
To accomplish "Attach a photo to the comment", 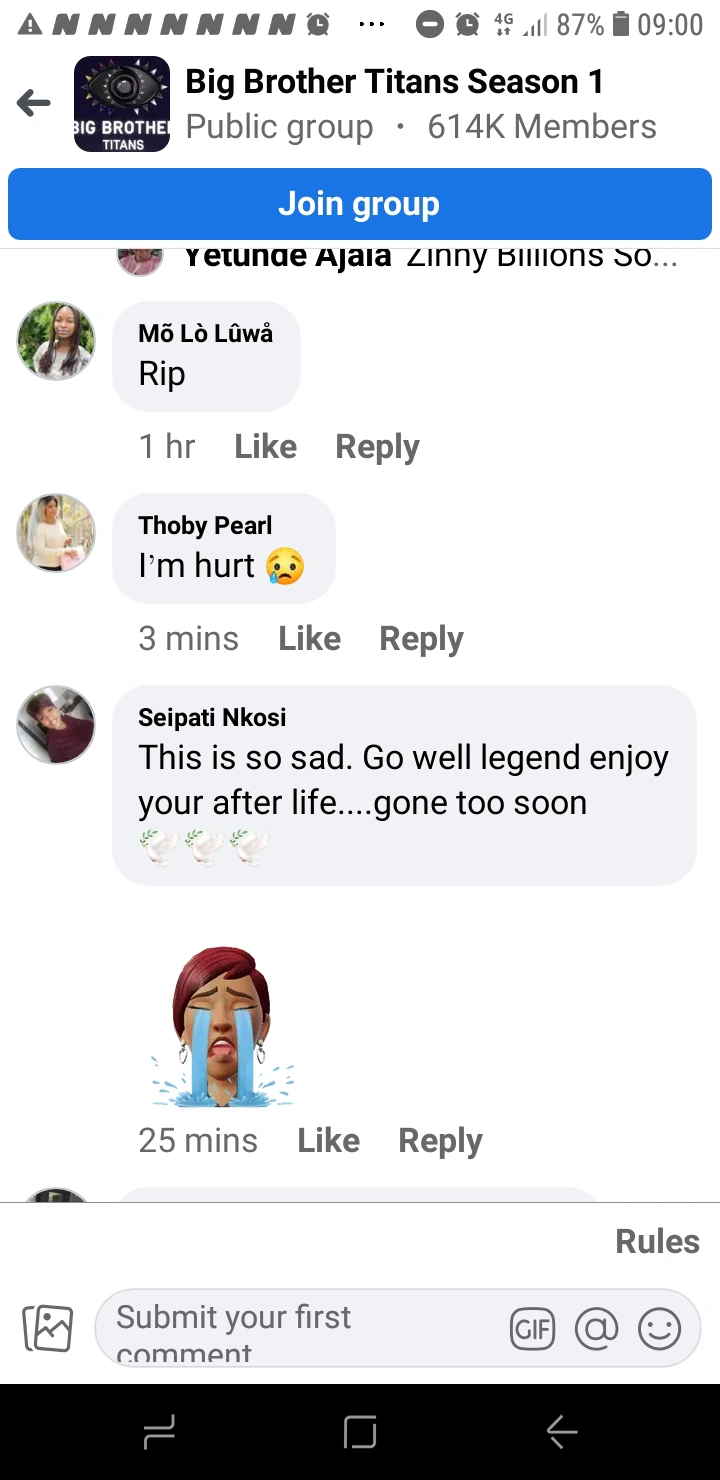I will pyautogui.click(x=47, y=1330).
